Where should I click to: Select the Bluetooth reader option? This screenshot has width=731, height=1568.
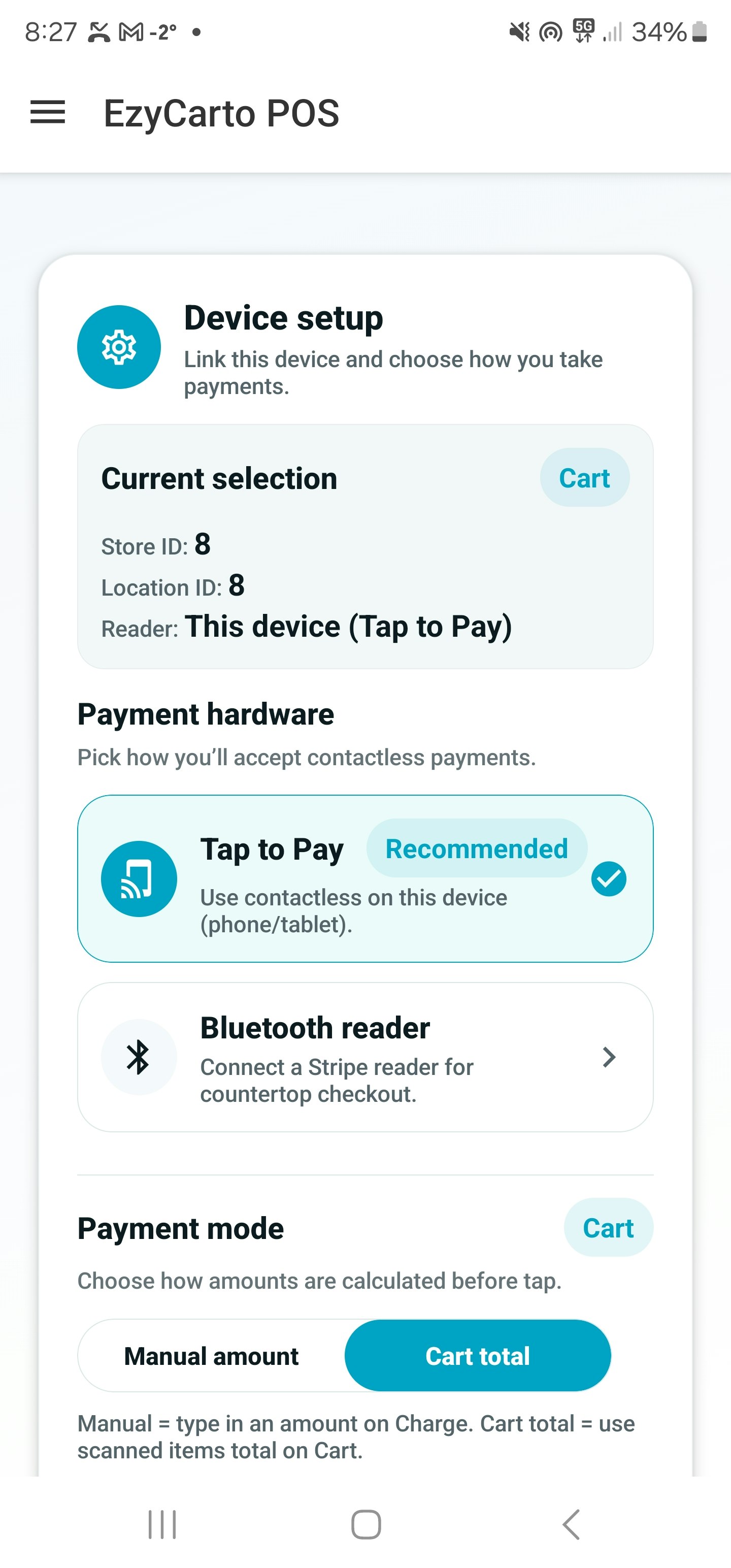pos(365,1057)
